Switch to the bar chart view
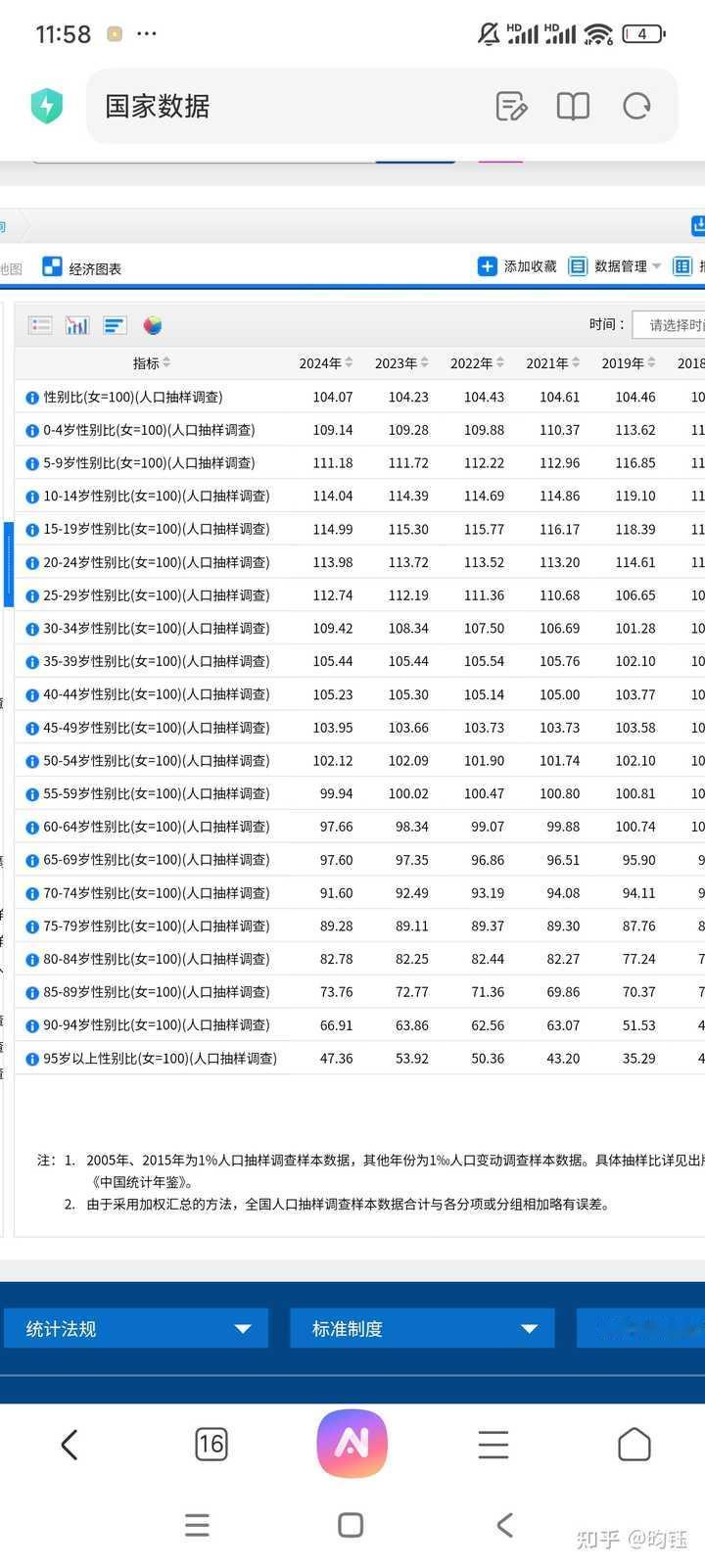 pos(77,325)
